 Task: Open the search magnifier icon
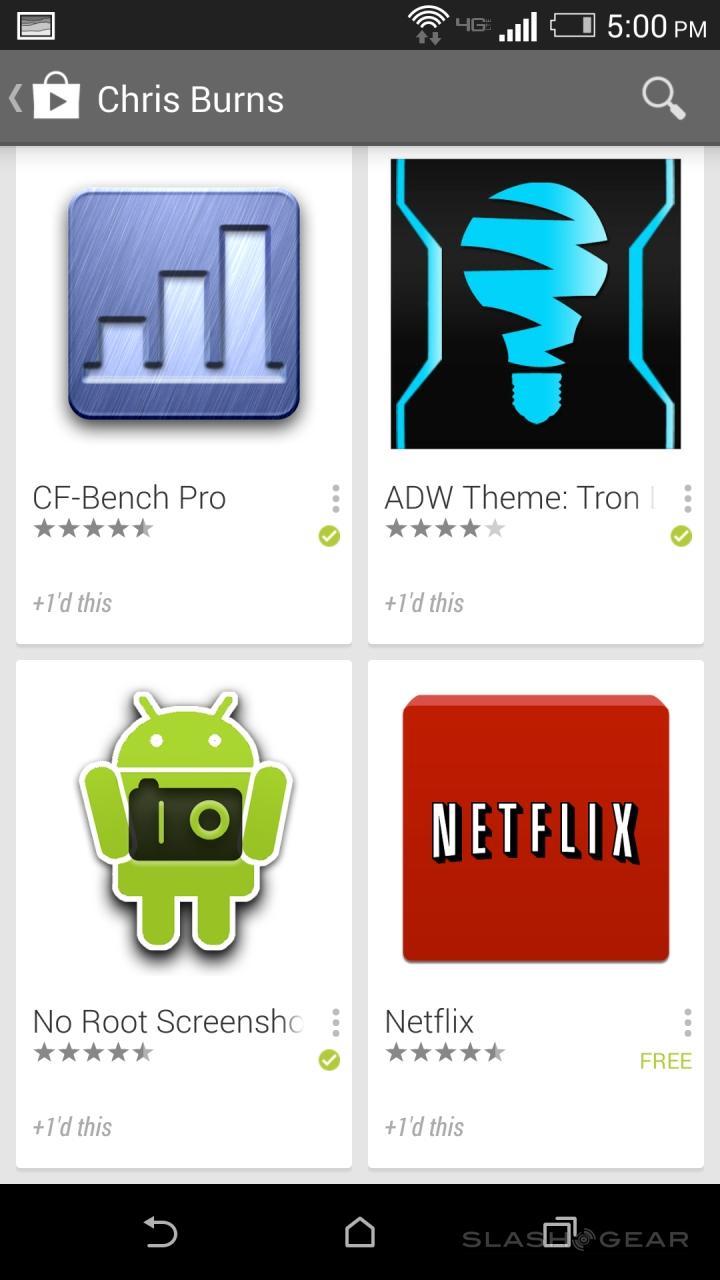(663, 98)
